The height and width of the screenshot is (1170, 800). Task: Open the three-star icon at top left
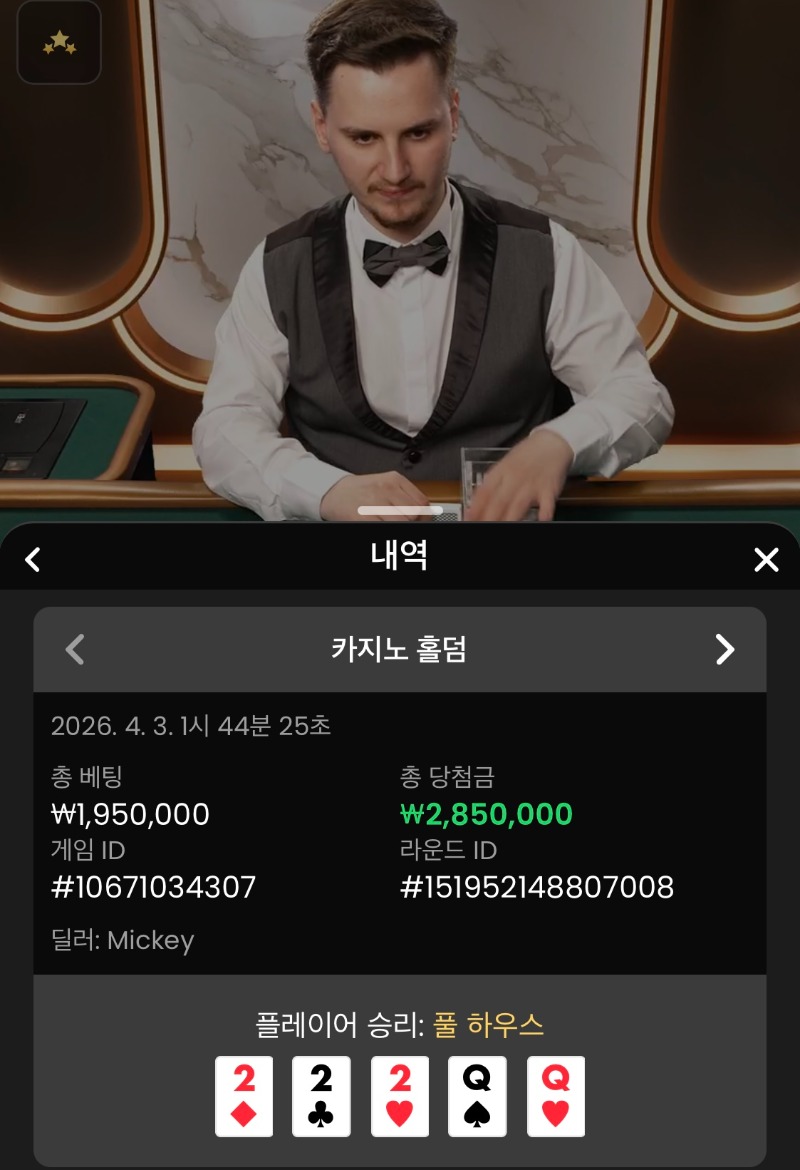click(59, 43)
